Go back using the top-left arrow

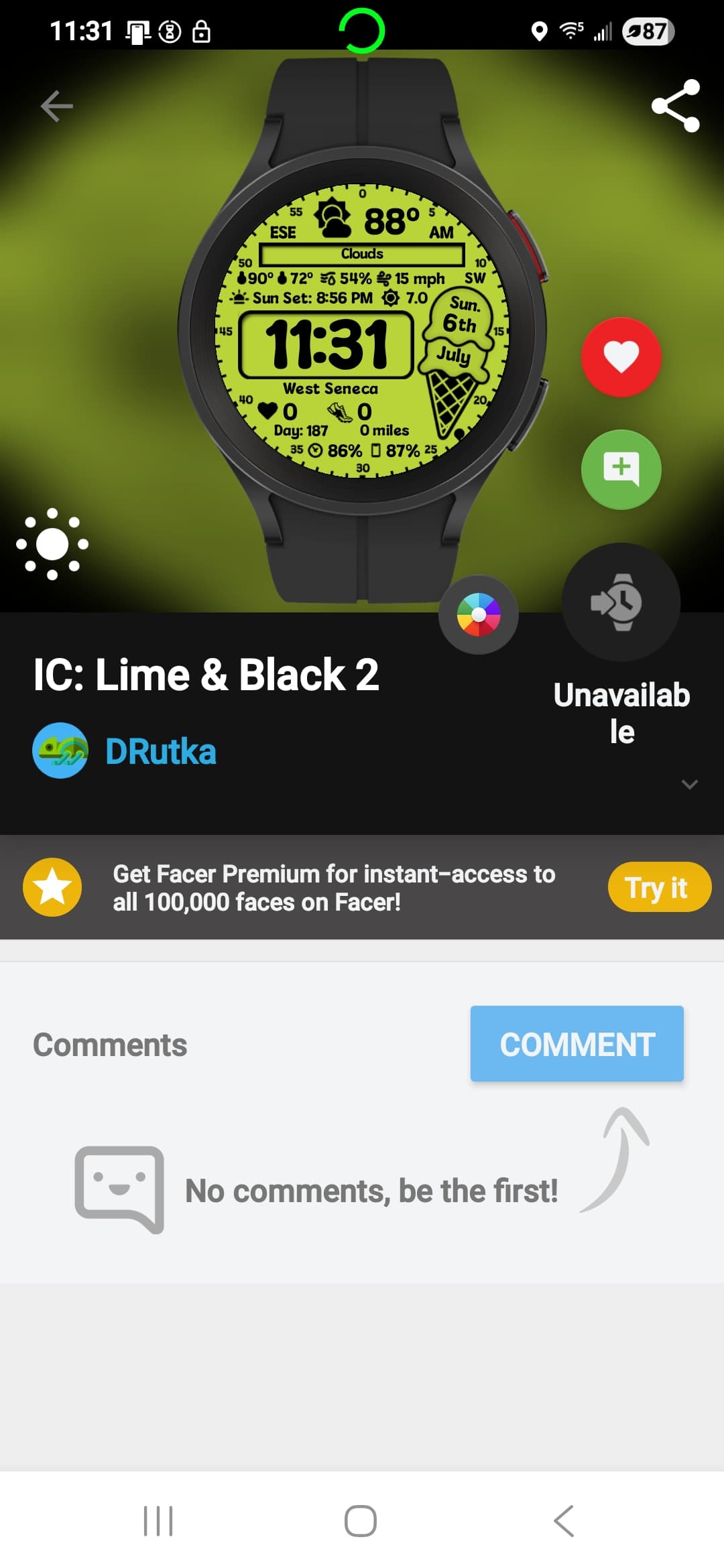point(56,106)
